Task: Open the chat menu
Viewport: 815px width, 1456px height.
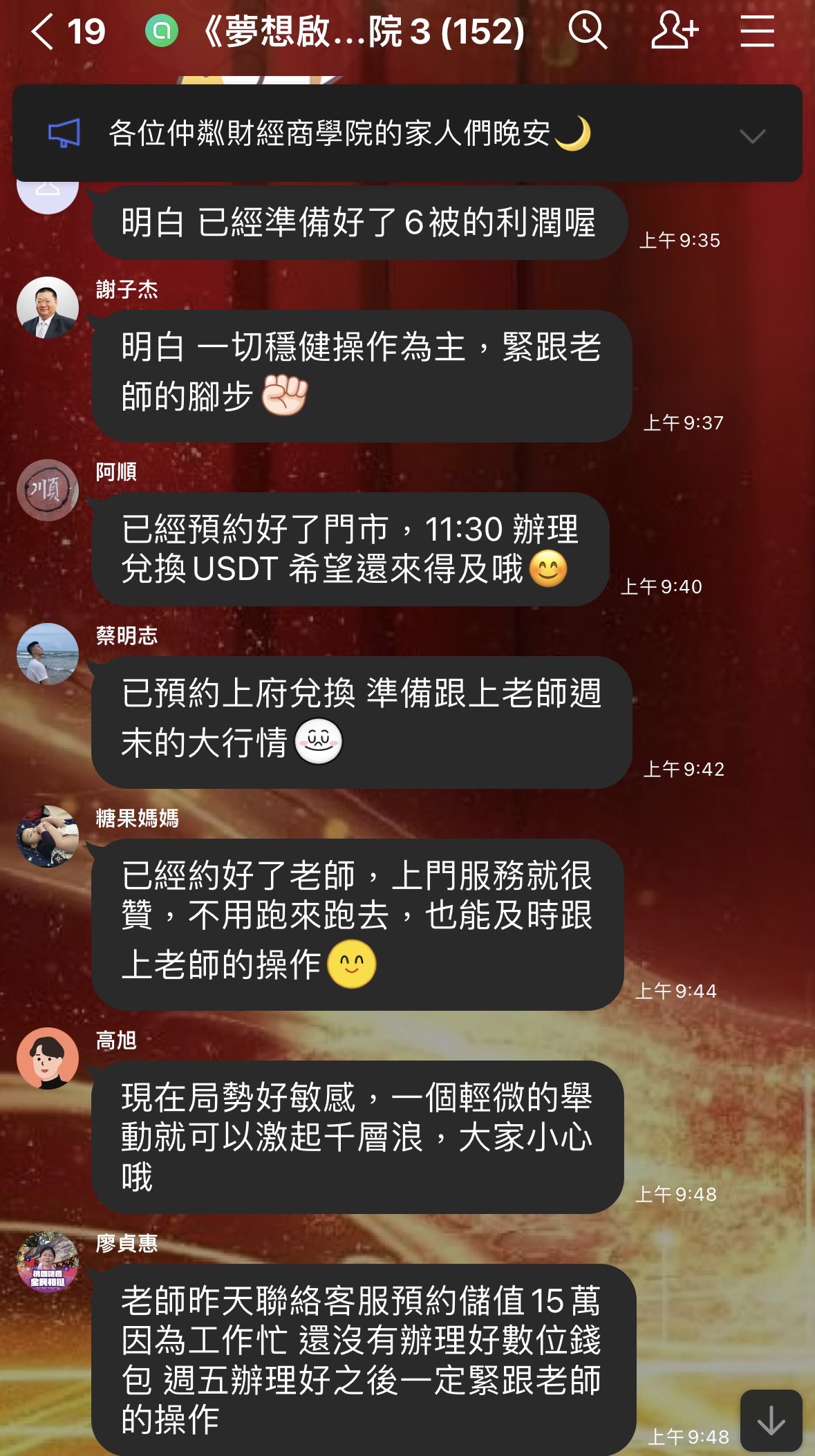Action: point(757,32)
